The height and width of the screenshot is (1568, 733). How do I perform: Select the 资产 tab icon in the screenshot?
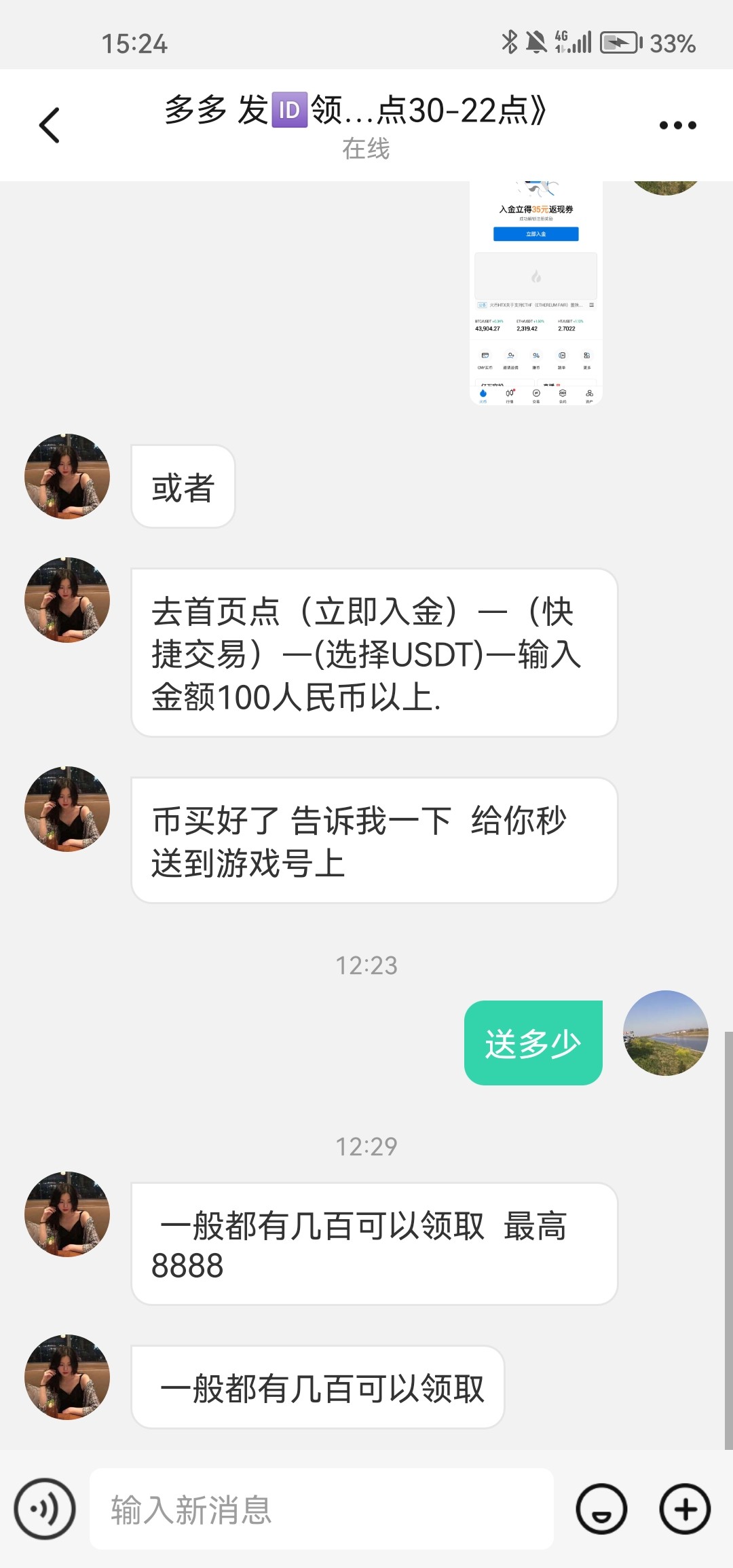589,394
